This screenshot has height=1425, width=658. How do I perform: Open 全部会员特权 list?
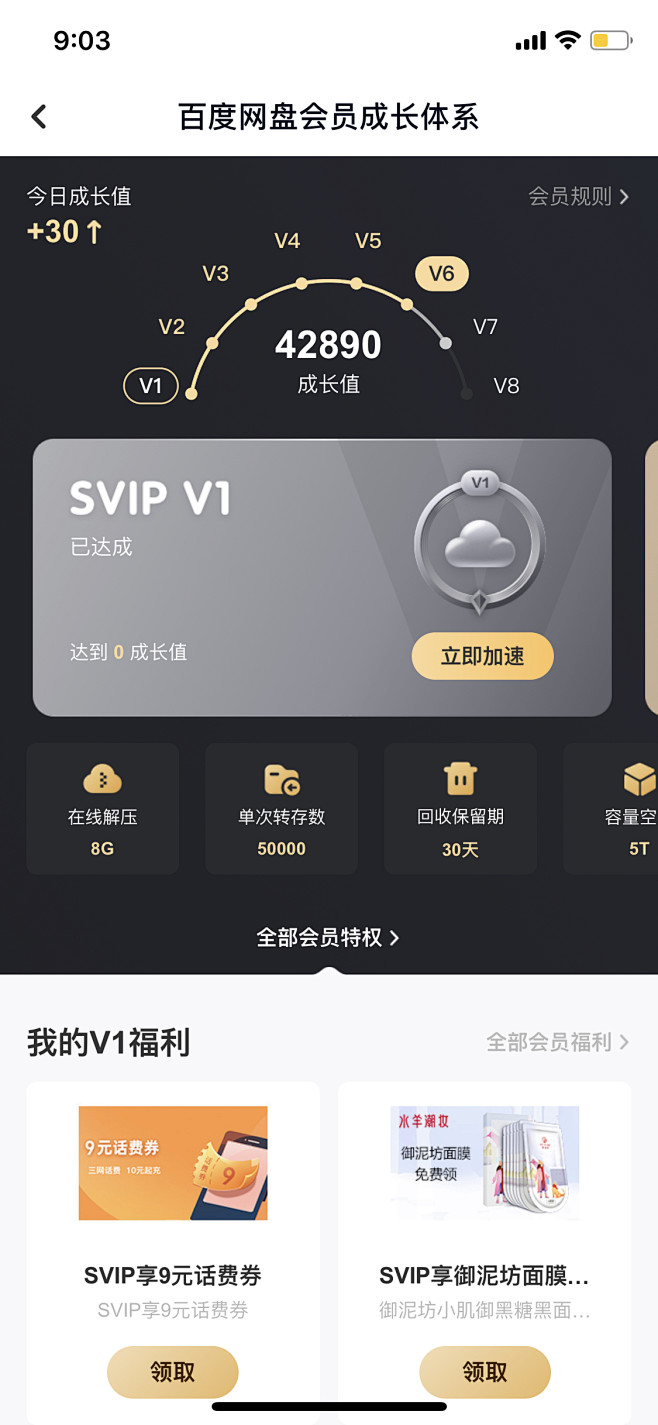coord(328,937)
